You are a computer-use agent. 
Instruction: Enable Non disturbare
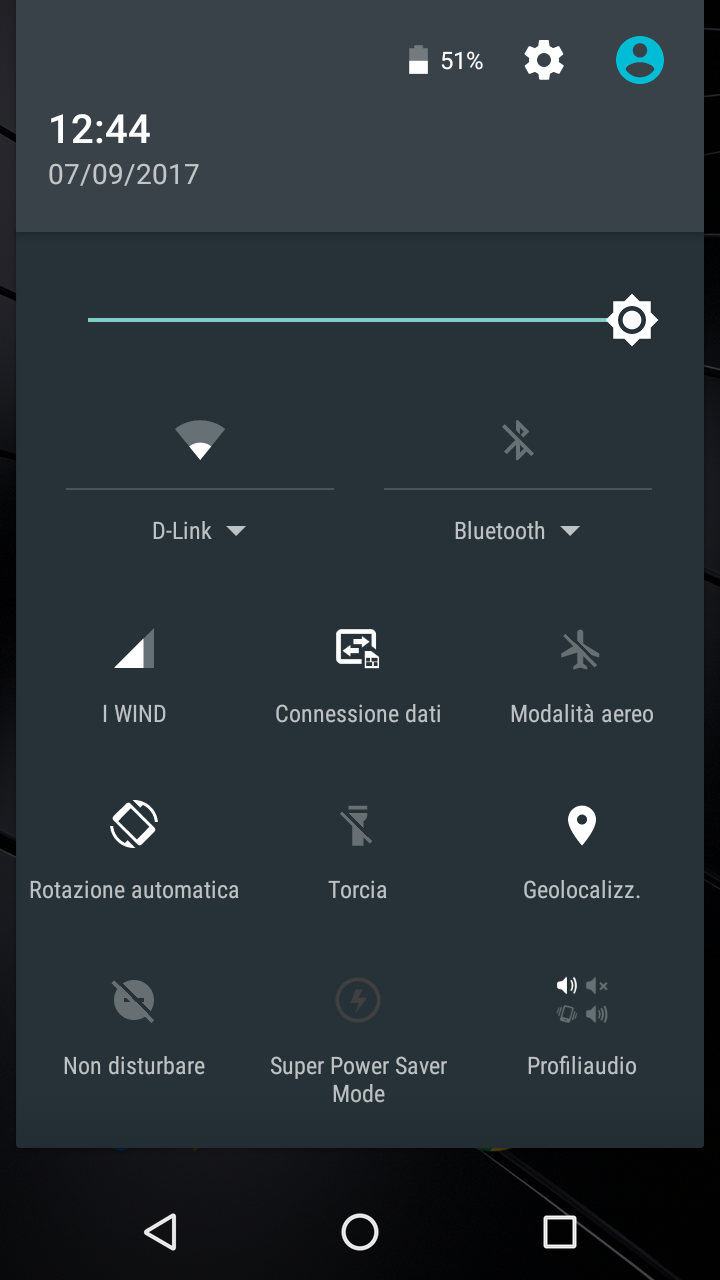click(x=134, y=1001)
